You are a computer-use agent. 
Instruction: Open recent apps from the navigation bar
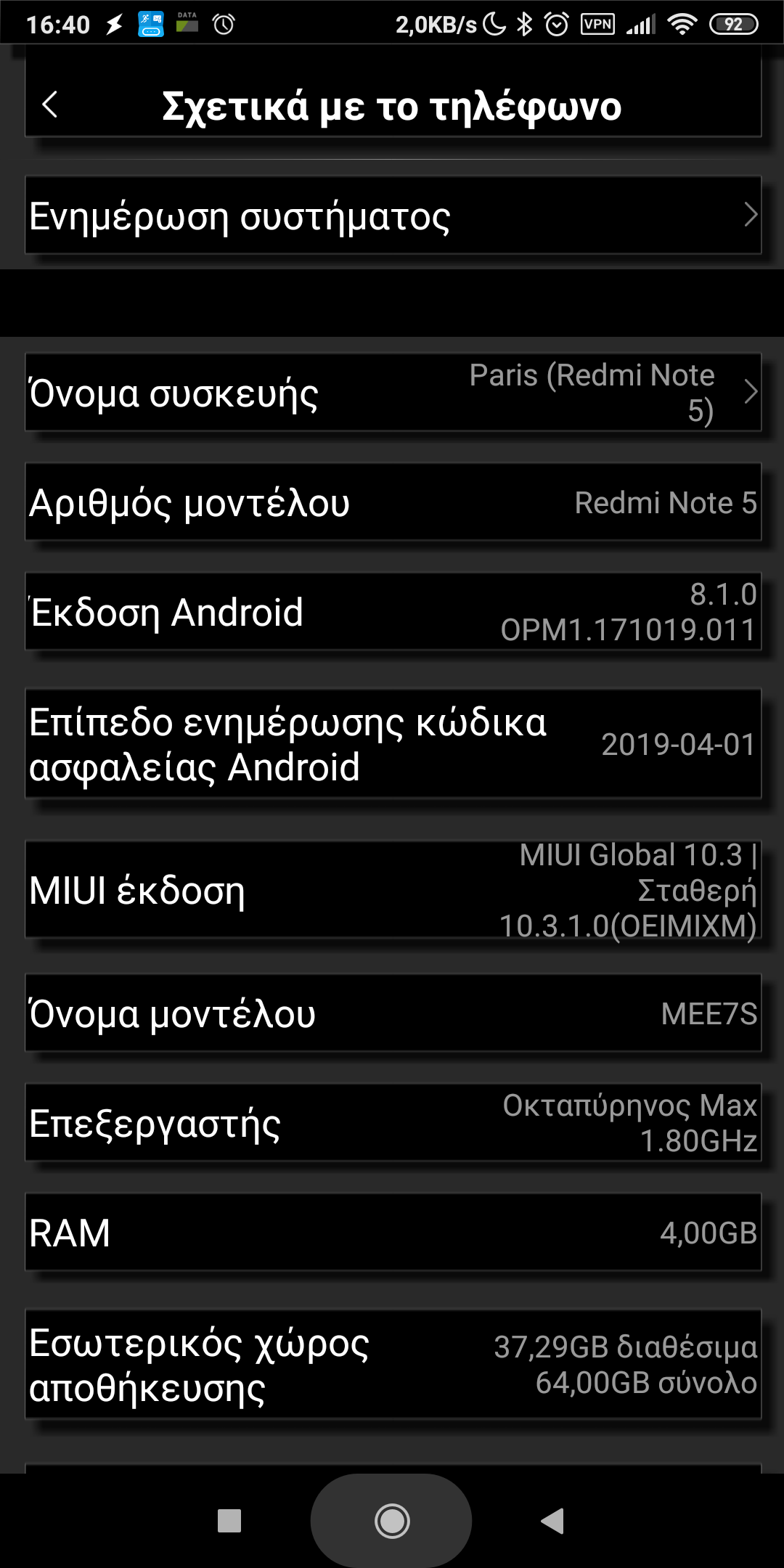coord(229,1521)
